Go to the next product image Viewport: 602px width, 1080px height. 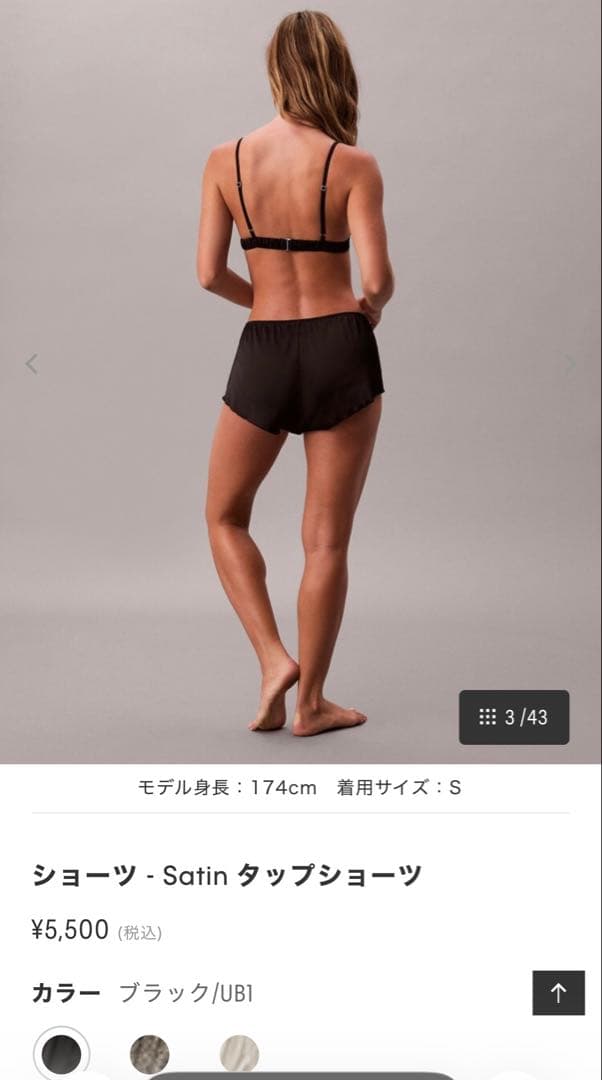point(570,364)
